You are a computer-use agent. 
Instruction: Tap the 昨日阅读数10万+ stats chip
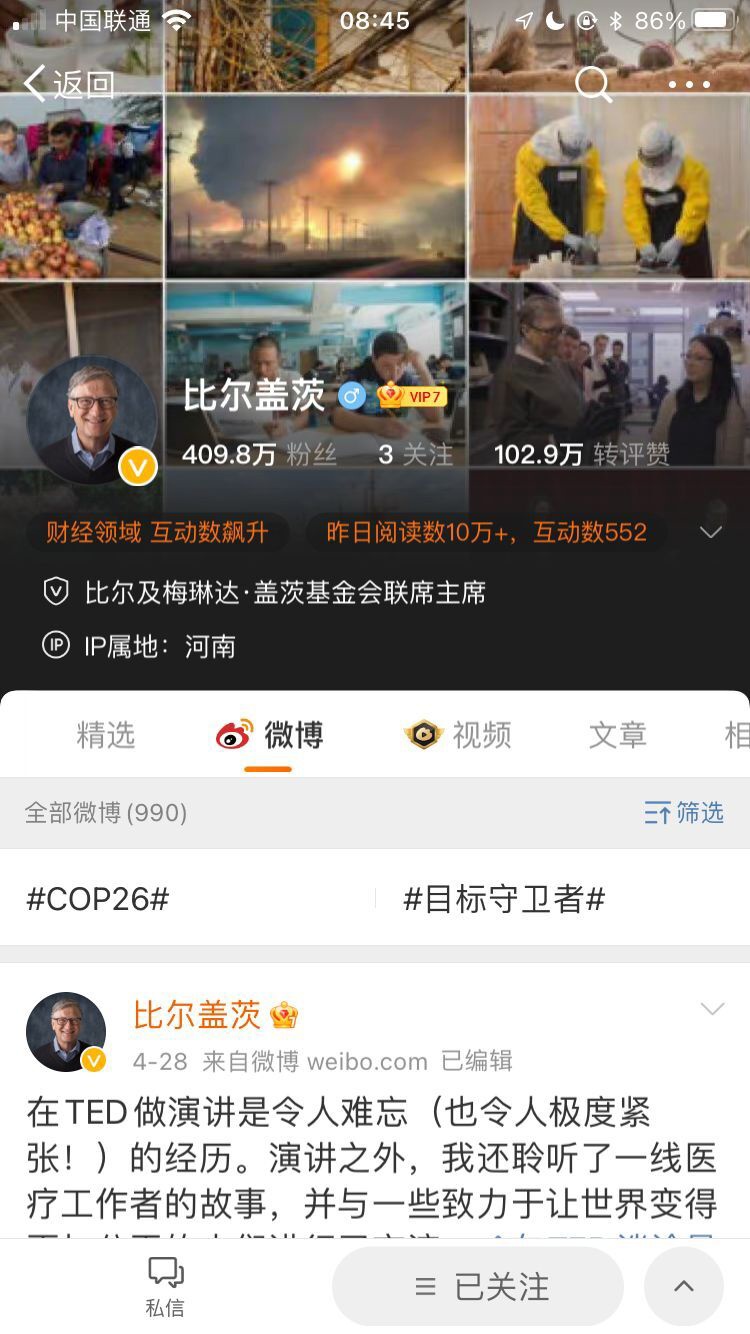[486, 532]
